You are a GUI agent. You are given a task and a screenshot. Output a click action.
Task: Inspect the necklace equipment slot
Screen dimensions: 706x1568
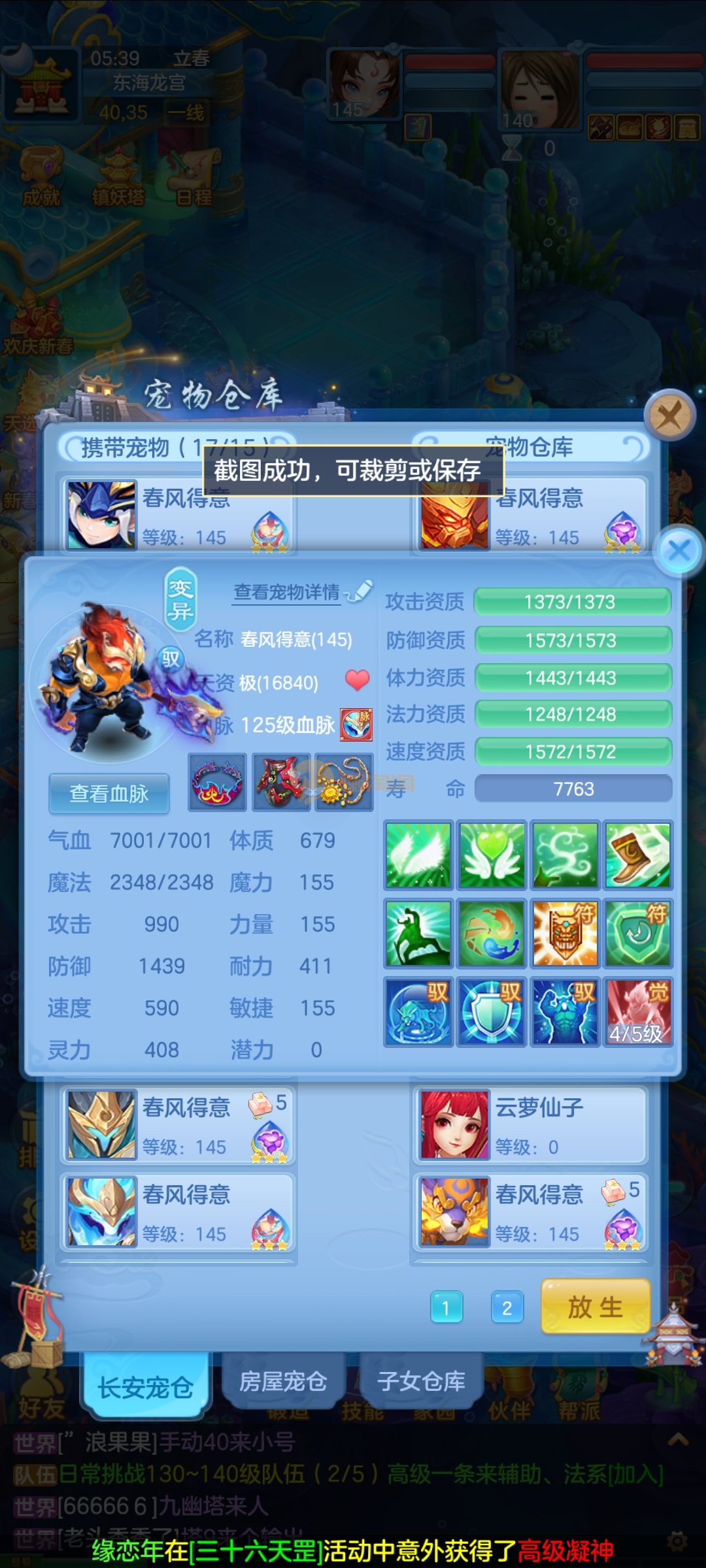(344, 782)
